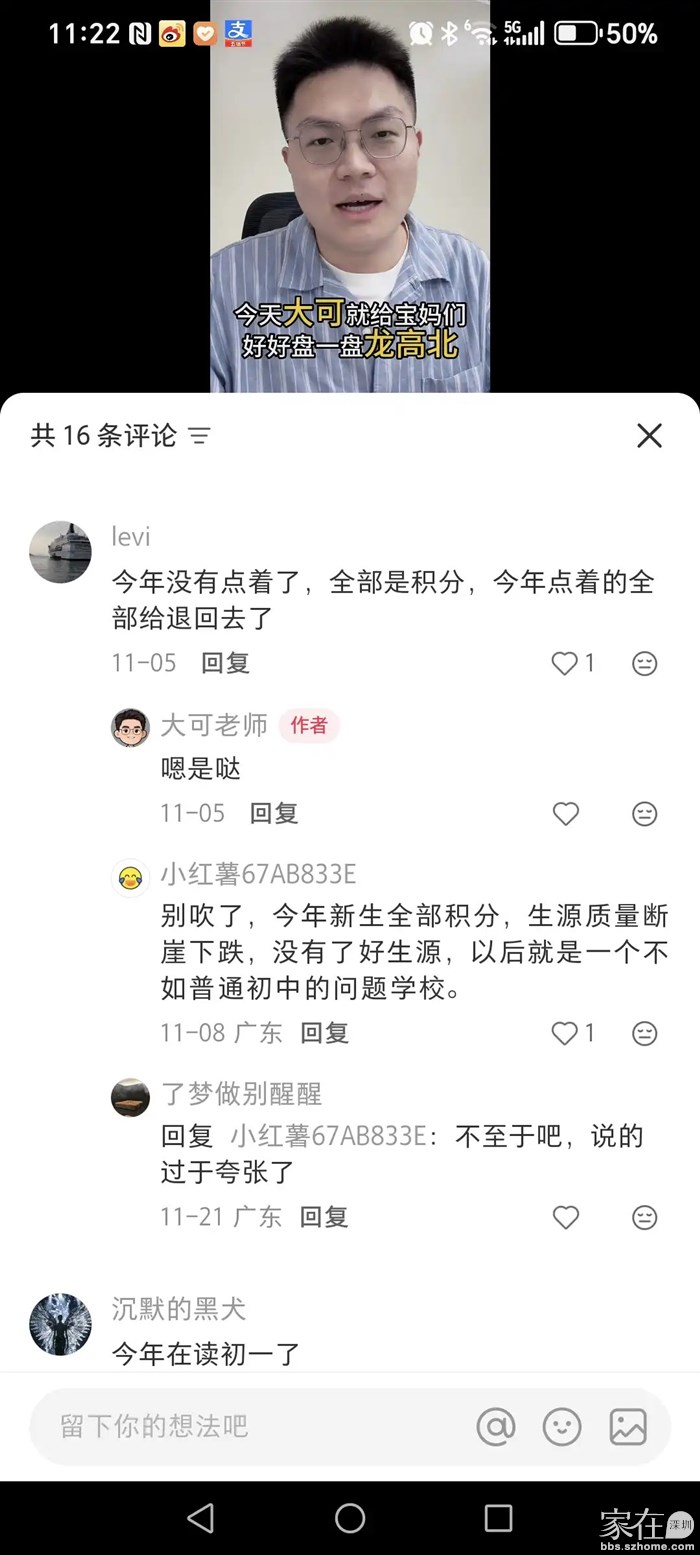Image resolution: width=700 pixels, height=1555 pixels.
Task: Open 沉默的黑犬's profile avatar
Action: pyautogui.click(x=60, y=1324)
